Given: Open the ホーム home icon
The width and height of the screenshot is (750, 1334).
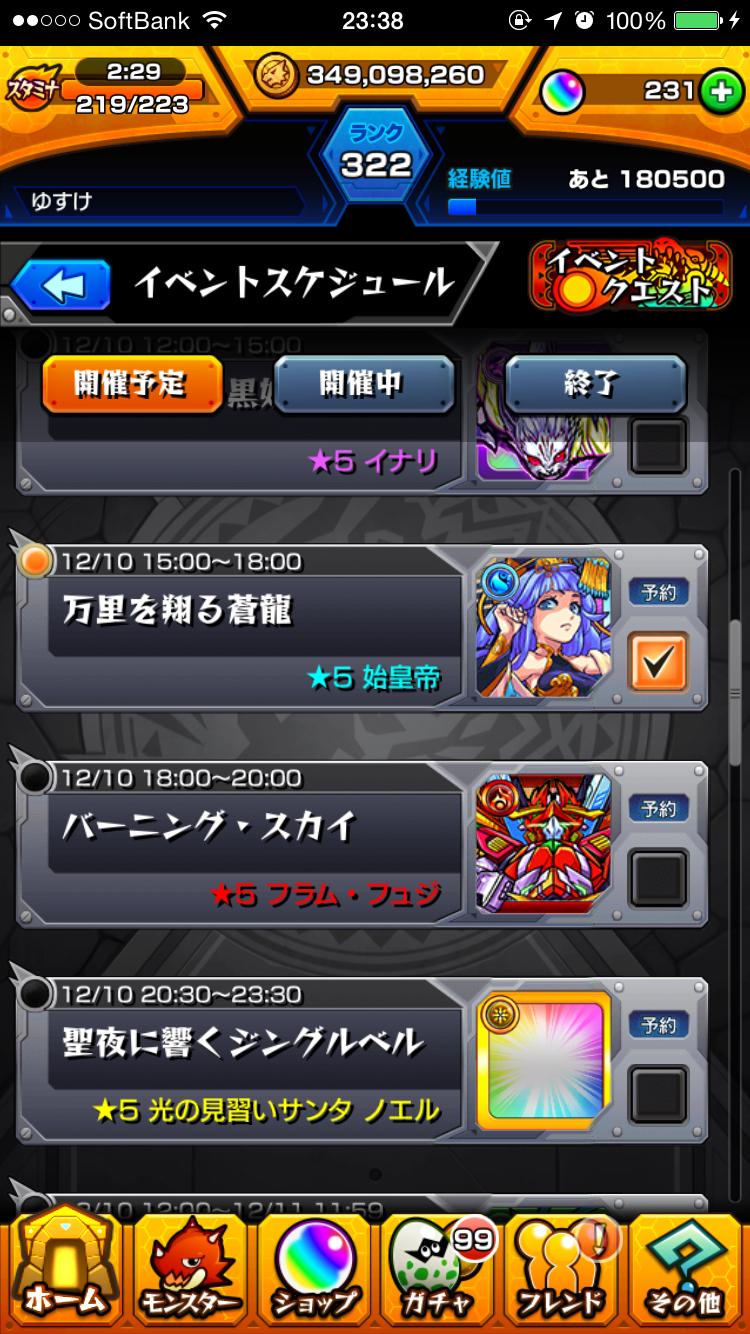Looking at the screenshot, I should click(67, 1270).
